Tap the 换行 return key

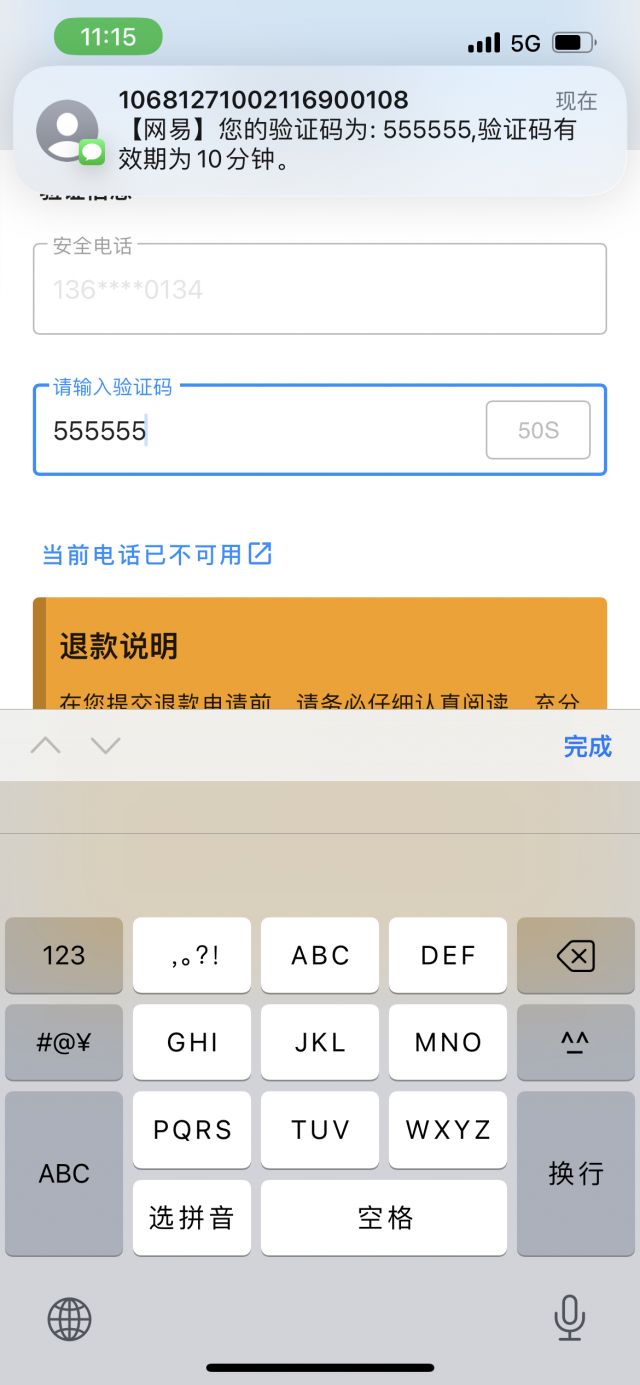pyautogui.click(x=575, y=1173)
